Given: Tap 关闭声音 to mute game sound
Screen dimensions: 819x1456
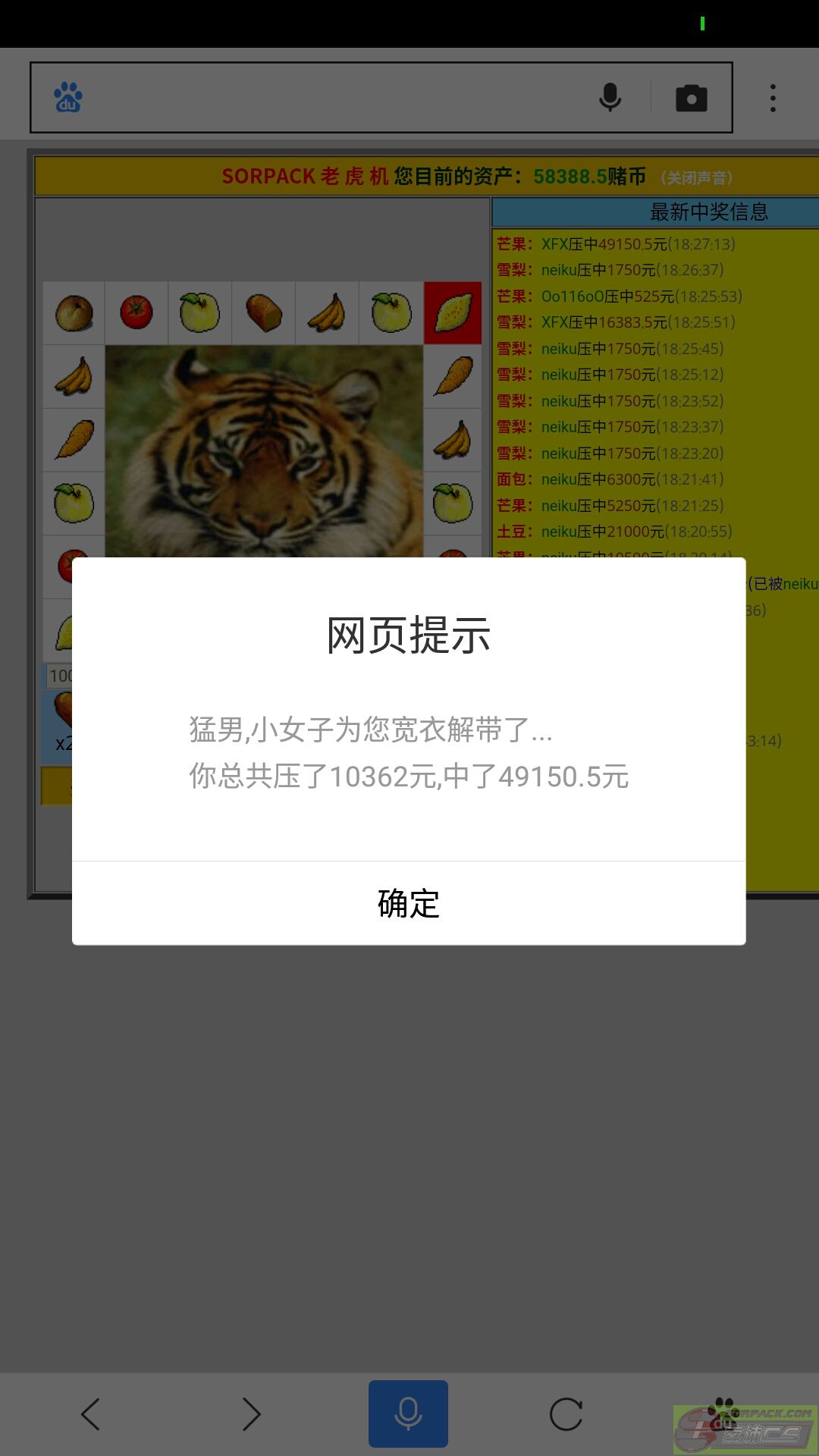Looking at the screenshot, I should point(696,177).
